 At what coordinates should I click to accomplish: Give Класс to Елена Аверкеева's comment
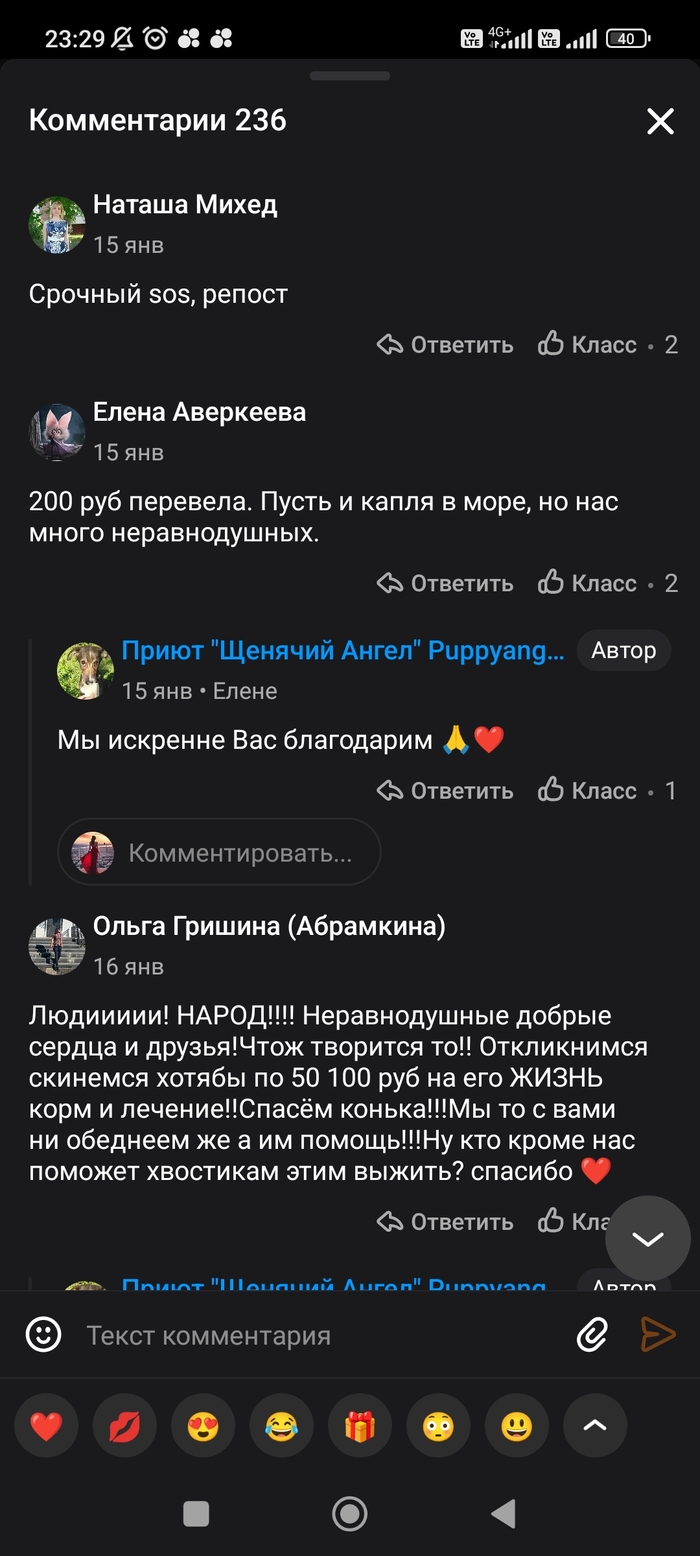tap(588, 583)
